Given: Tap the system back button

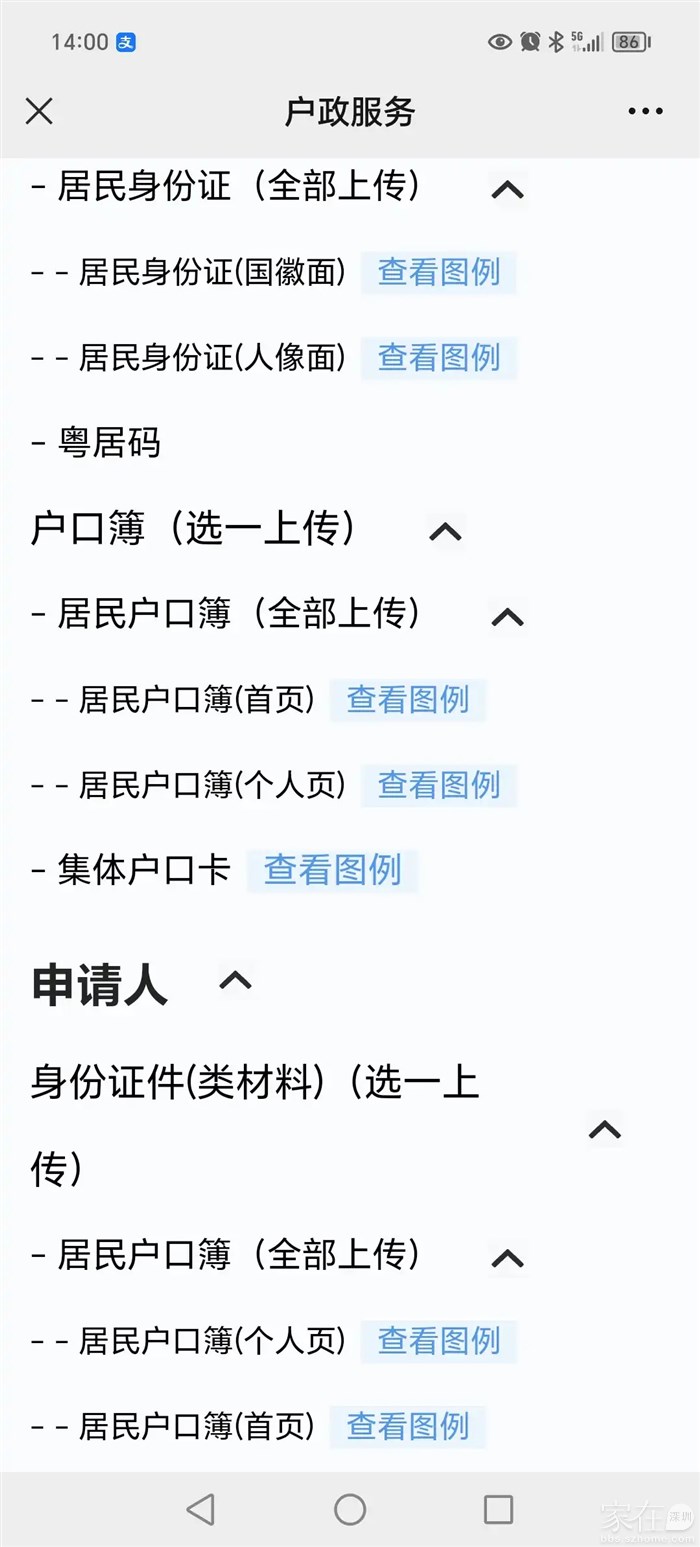Looking at the screenshot, I should pyautogui.click(x=200, y=1509).
